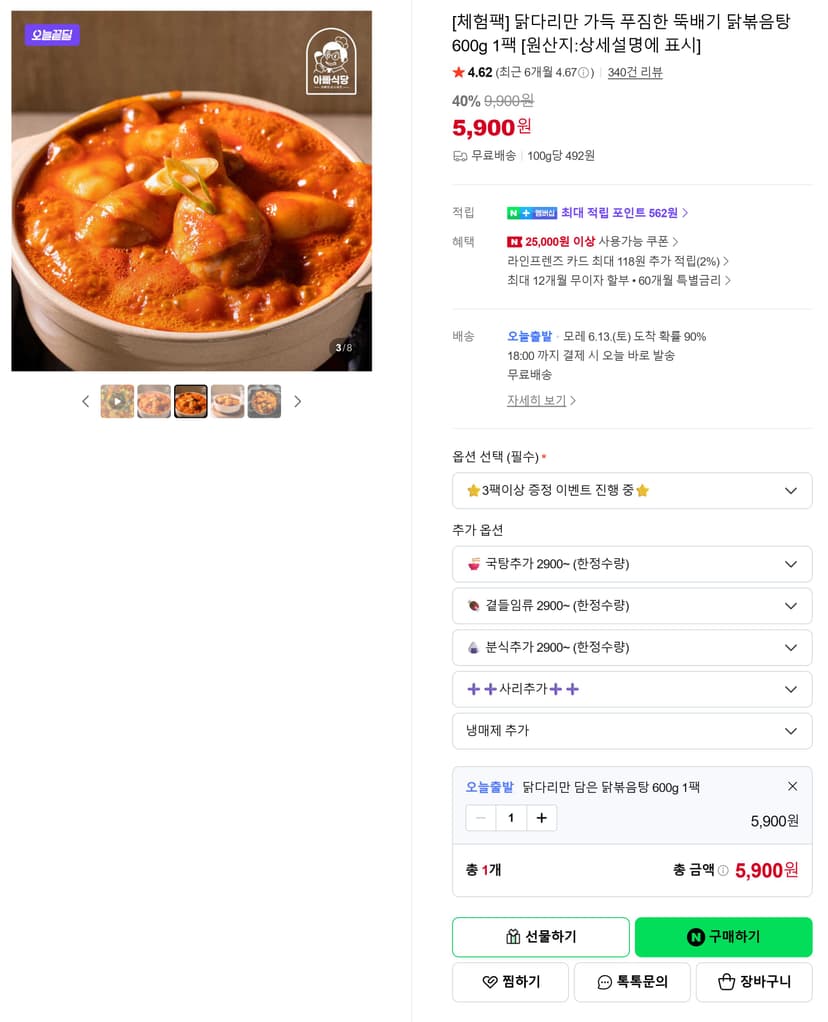Viewport: 828px width, 1022px height.
Task: Remove the selected 닭볶음탕 600g 1팩 item
Action: pyautogui.click(x=792, y=786)
